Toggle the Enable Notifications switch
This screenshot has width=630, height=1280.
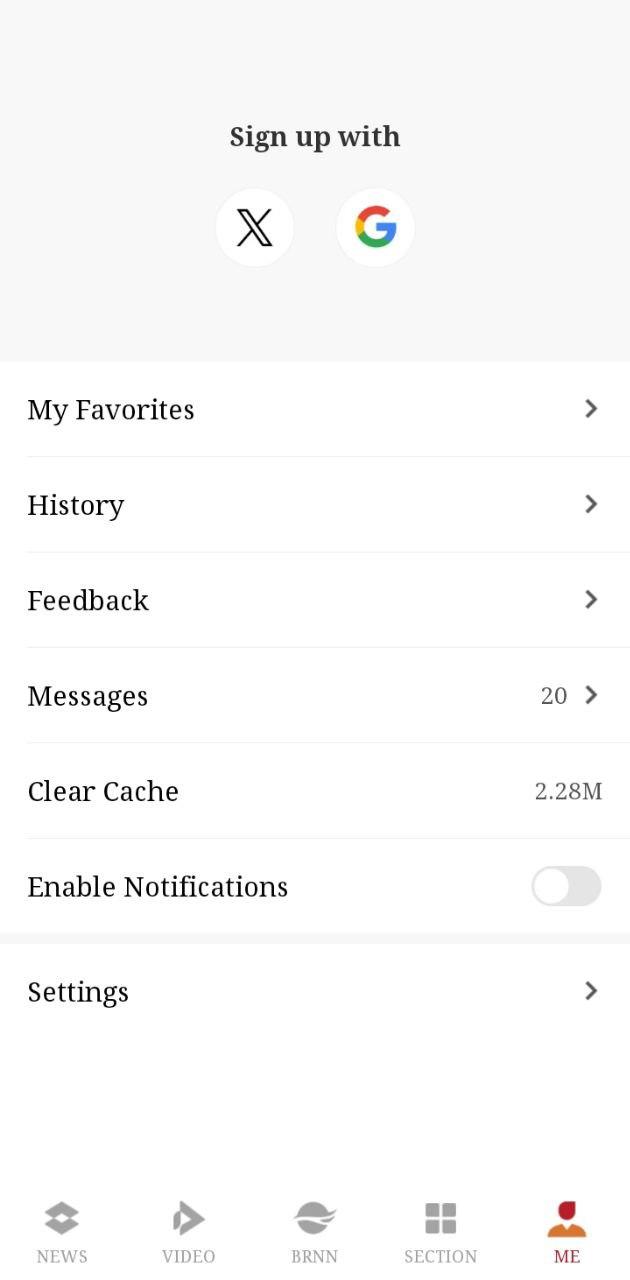(x=566, y=886)
